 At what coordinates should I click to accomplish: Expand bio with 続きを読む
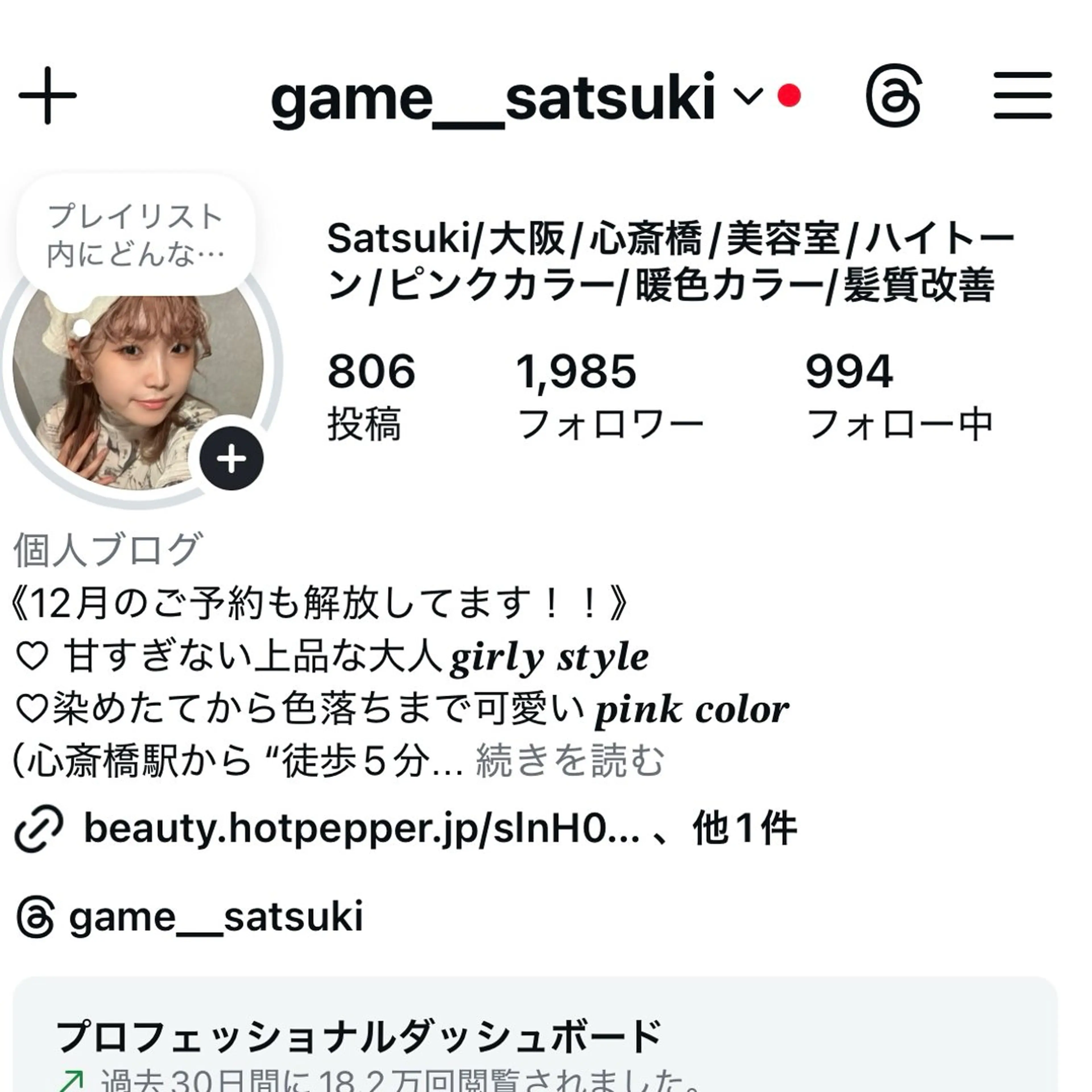[x=570, y=761]
